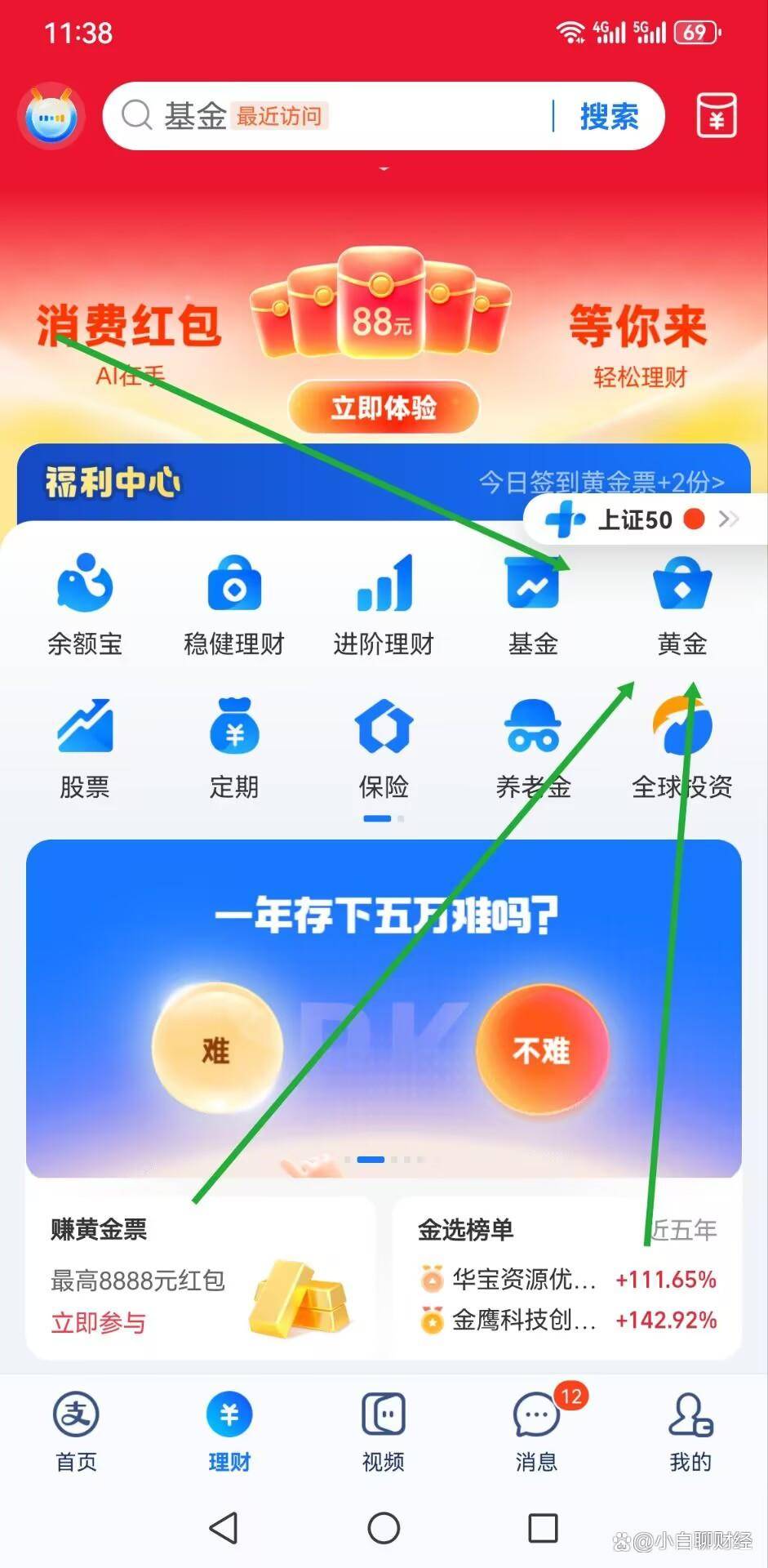Open the red envelope bill icon

pyautogui.click(x=716, y=115)
